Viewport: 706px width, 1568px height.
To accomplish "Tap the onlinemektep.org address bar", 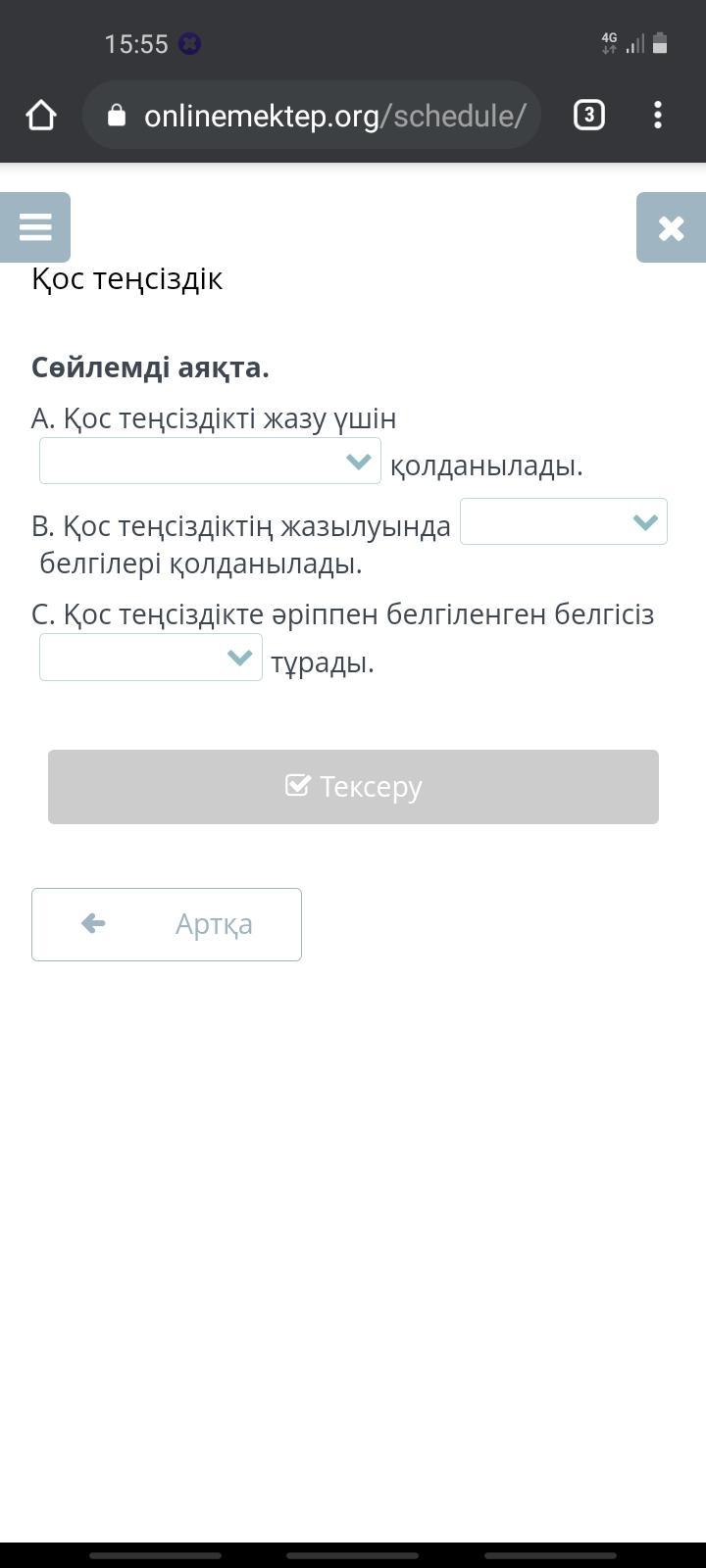I will (x=312, y=116).
